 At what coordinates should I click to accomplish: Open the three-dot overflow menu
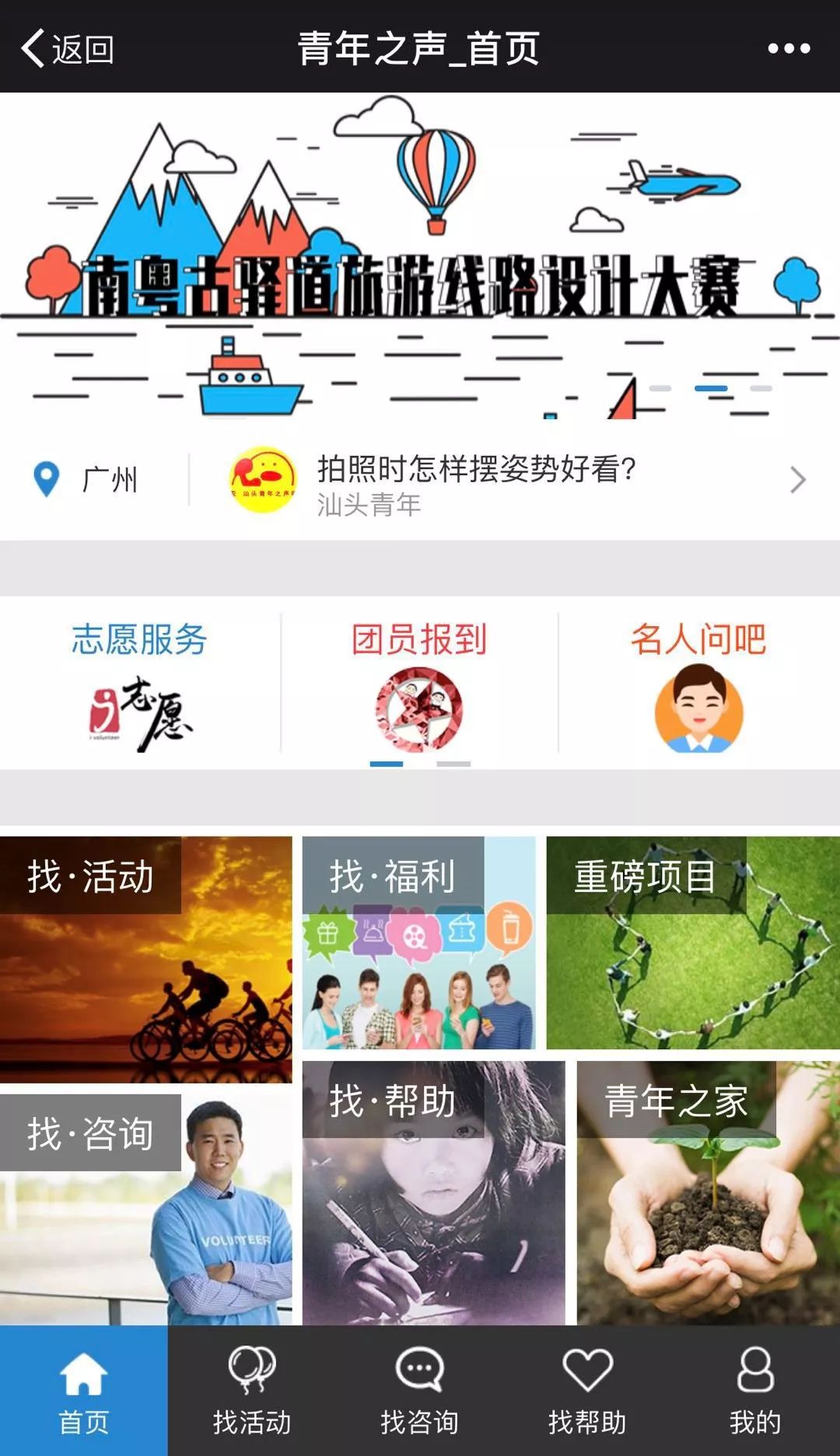click(789, 48)
